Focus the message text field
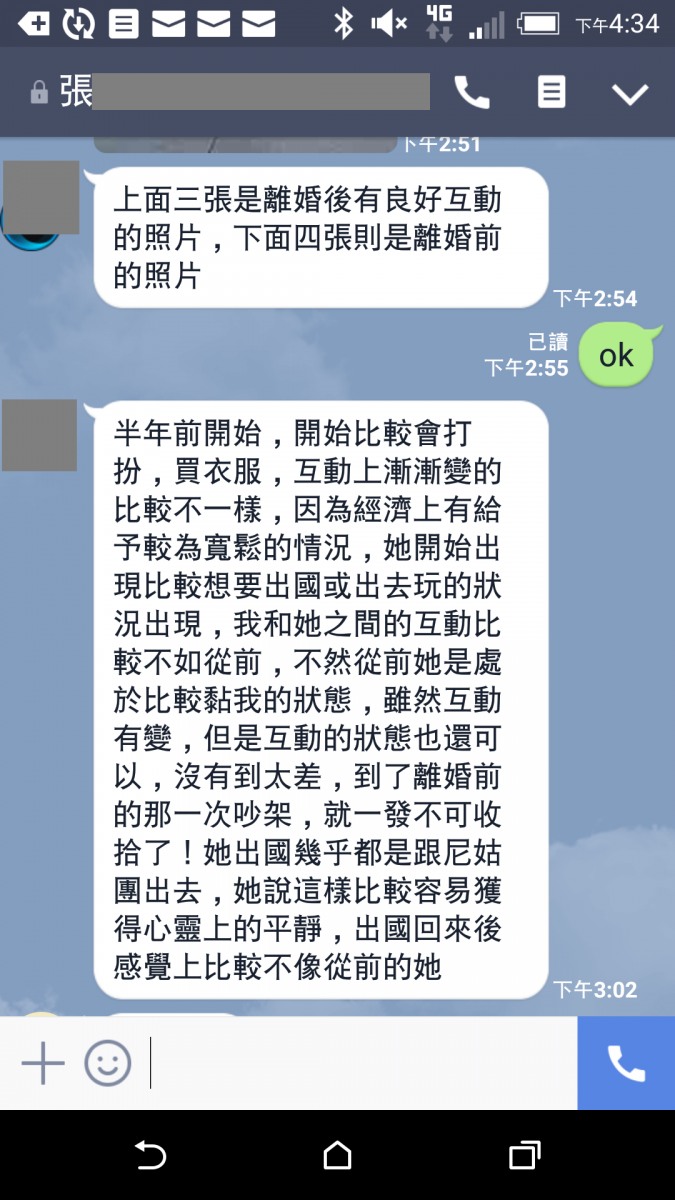The height and width of the screenshot is (1200, 675). [360, 1062]
